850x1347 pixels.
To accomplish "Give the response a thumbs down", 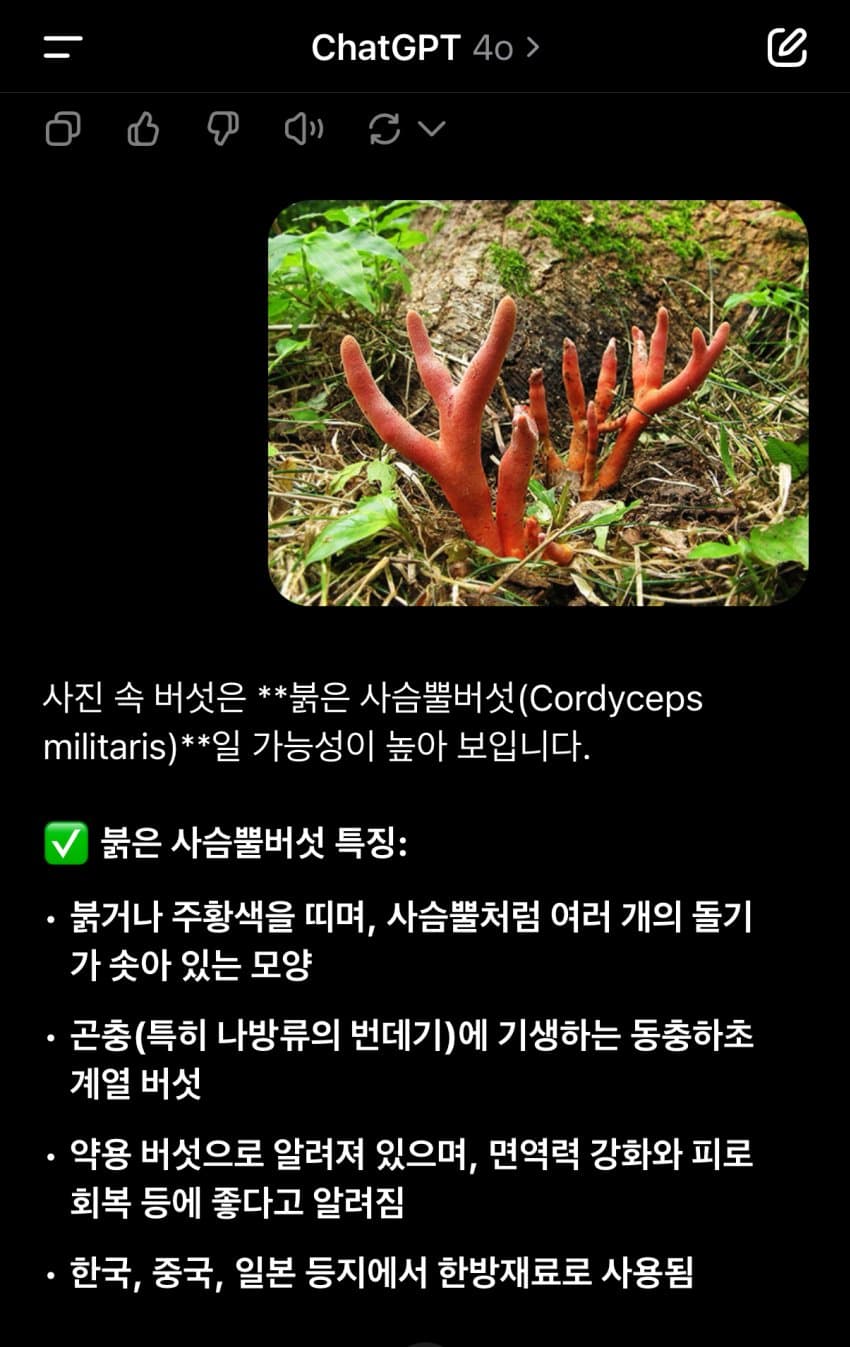I will point(222,129).
